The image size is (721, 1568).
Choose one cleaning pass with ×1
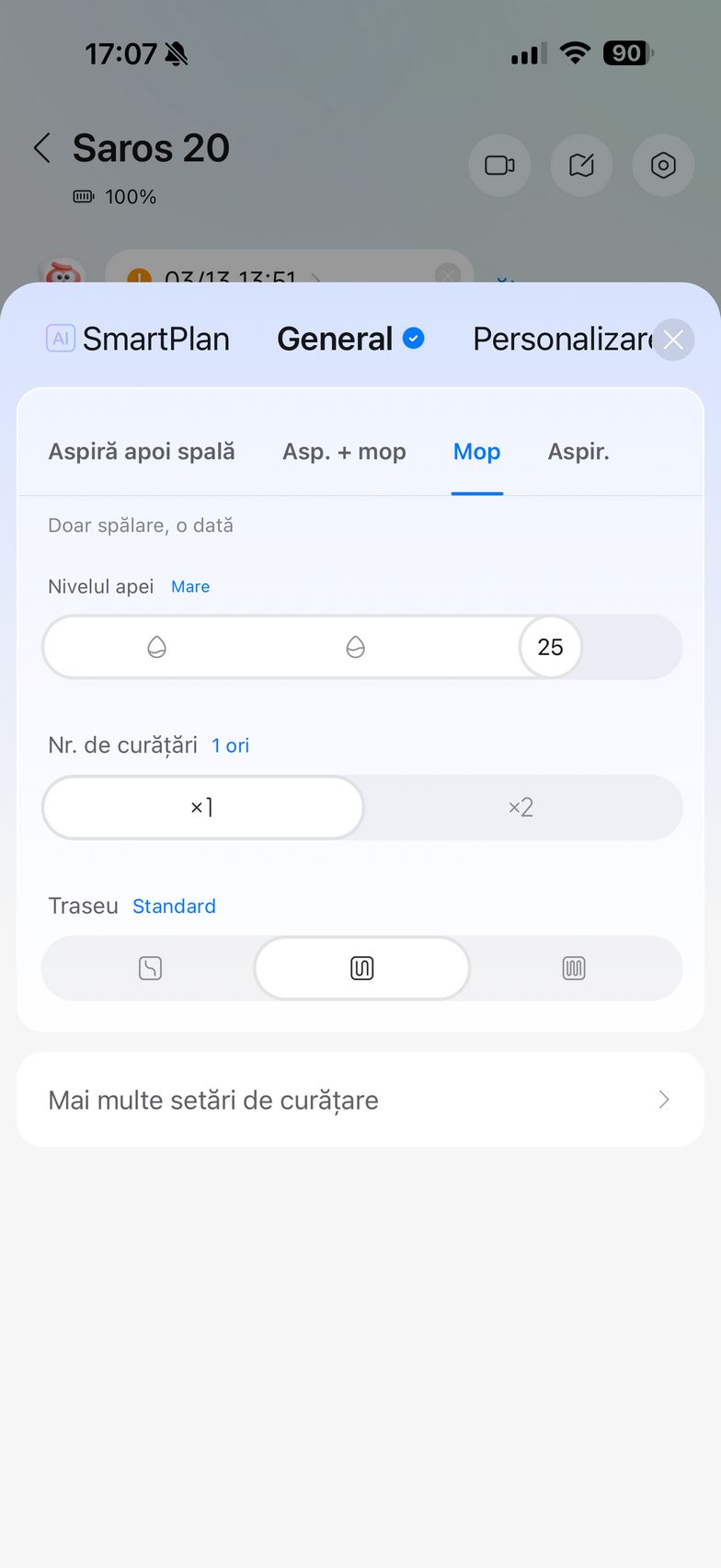point(202,808)
